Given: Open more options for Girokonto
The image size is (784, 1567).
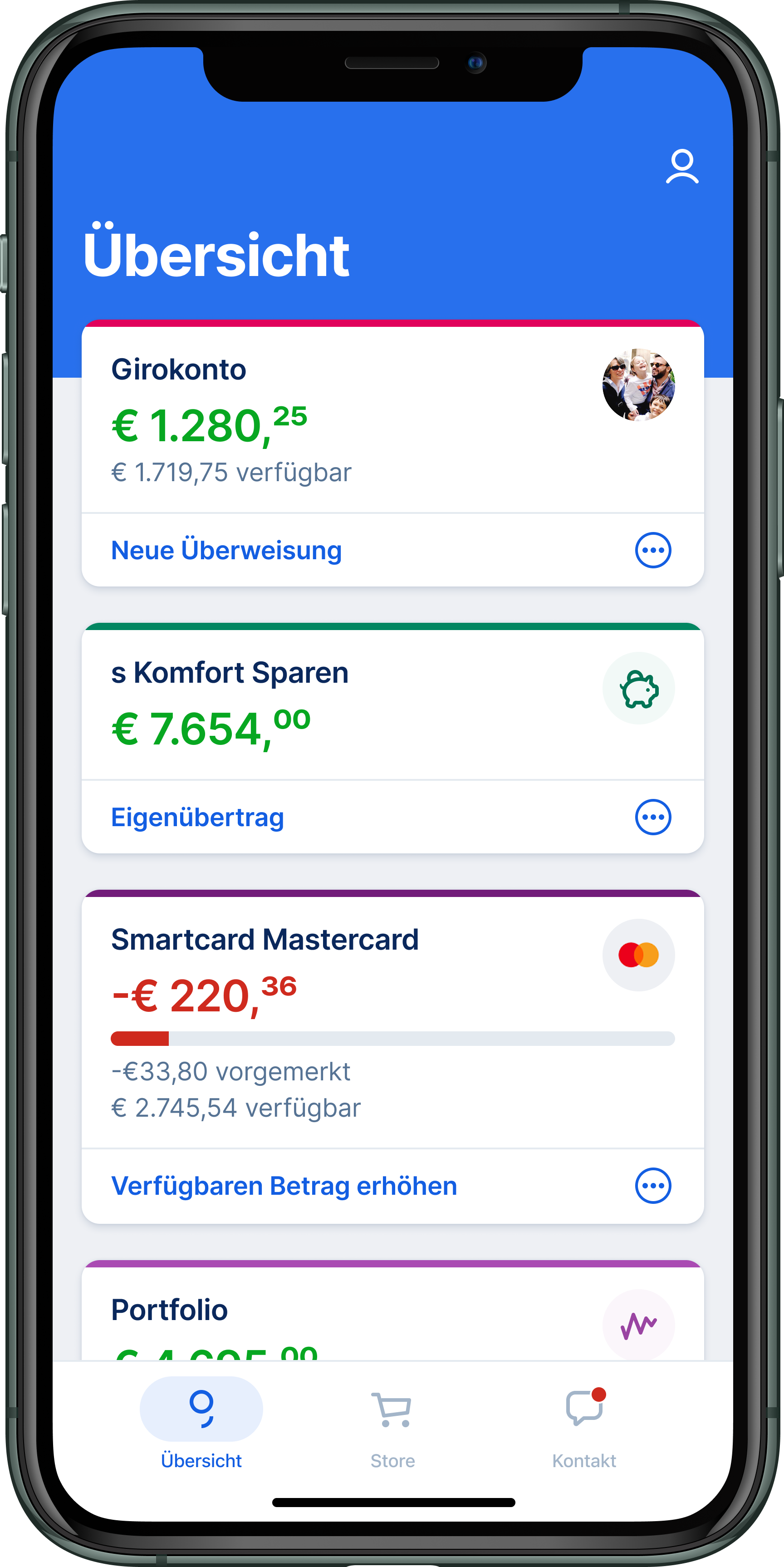Looking at the screenshot, I should click(x=652, y=550).
